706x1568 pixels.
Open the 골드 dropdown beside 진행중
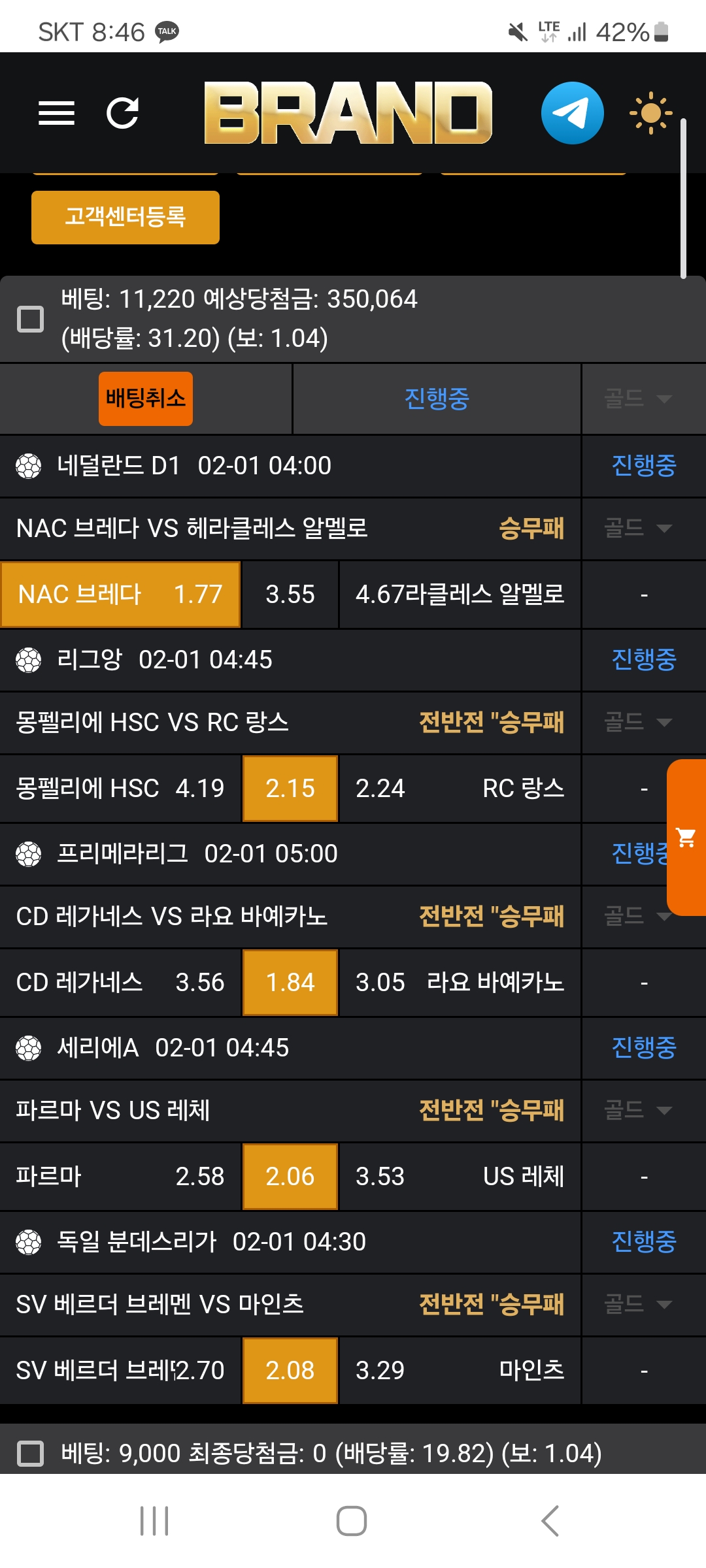(638, 399)
